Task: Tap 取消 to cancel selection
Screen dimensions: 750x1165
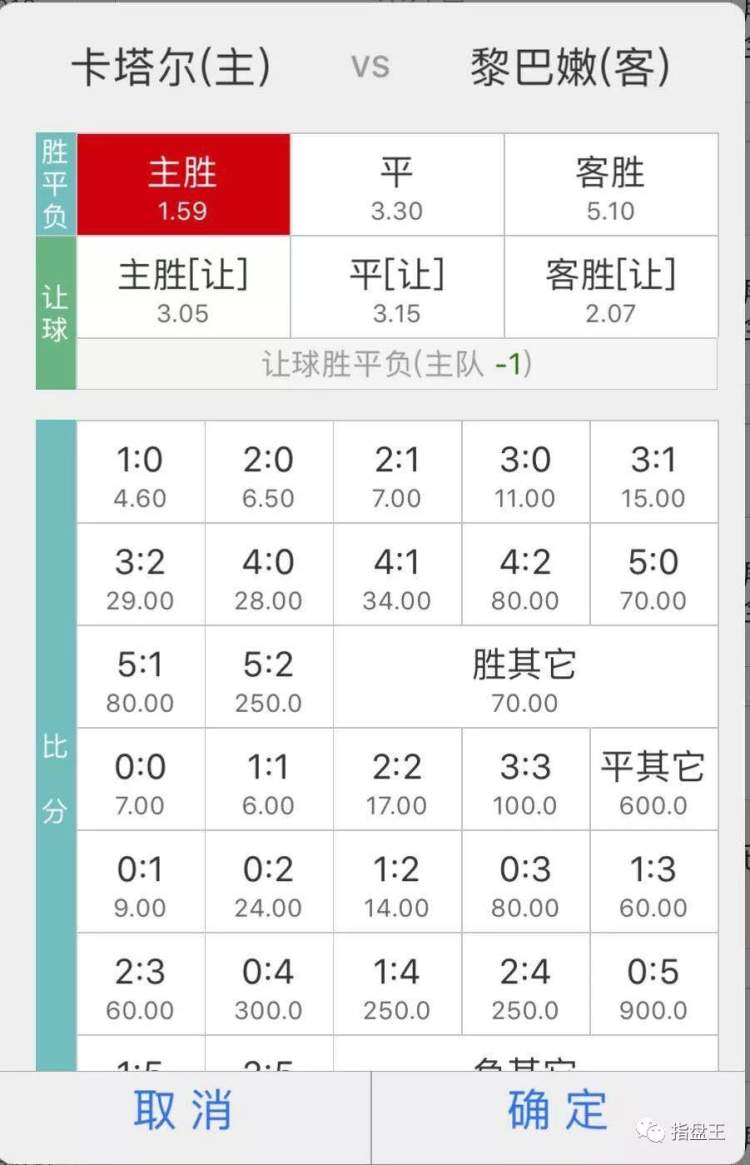Action: 184,1110
